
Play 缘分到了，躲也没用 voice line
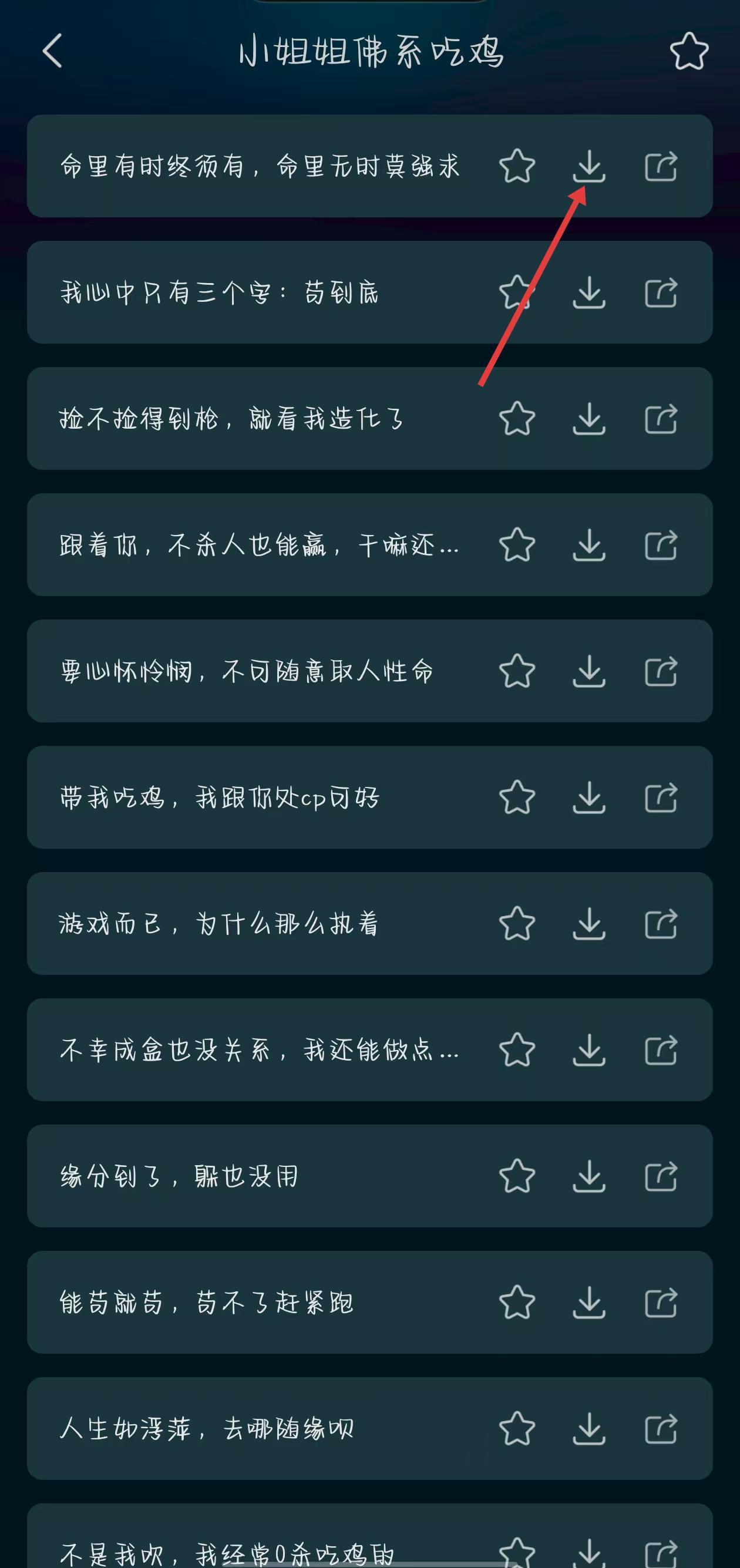coord(180,1176)
